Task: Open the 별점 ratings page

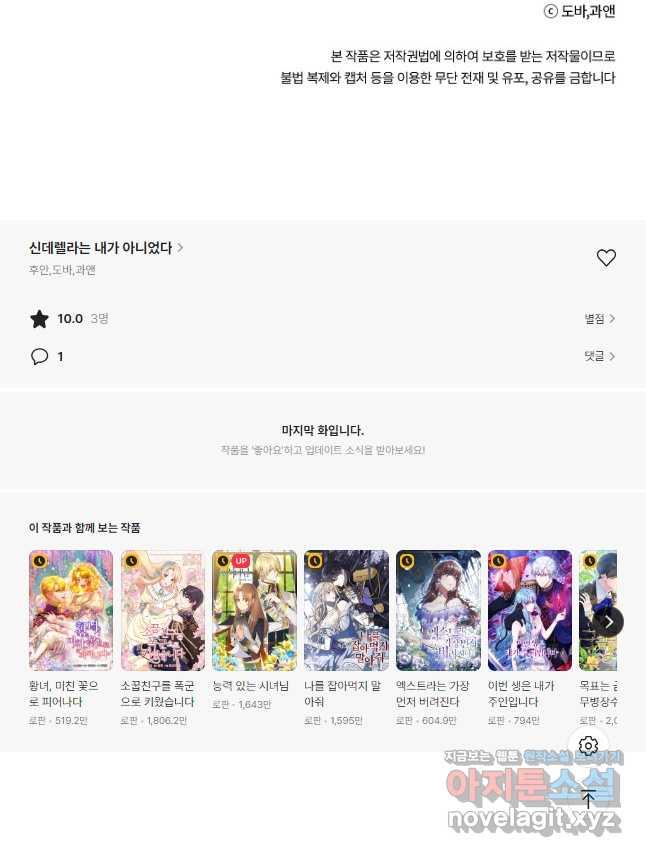Action: pos(599,319)
